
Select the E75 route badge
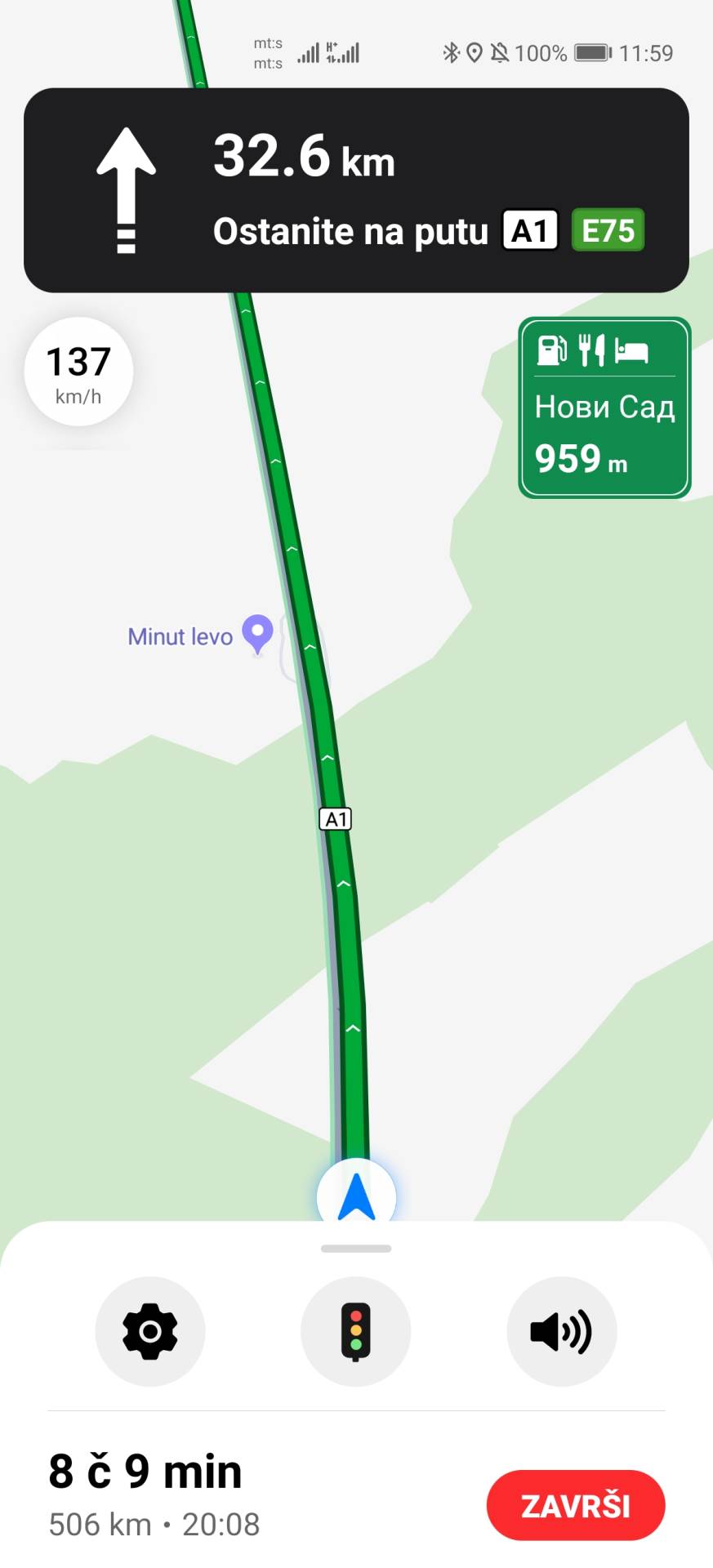click(x=608, y=231)
